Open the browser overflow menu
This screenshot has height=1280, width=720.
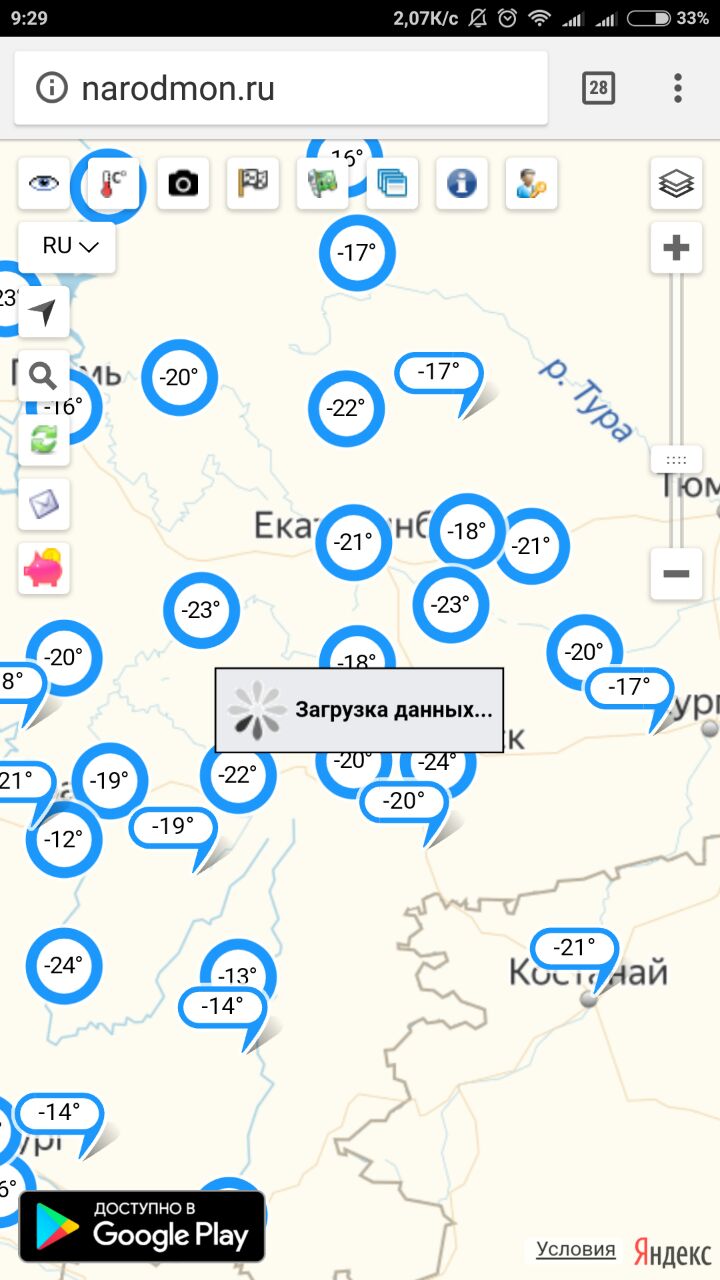coord(678,88)
